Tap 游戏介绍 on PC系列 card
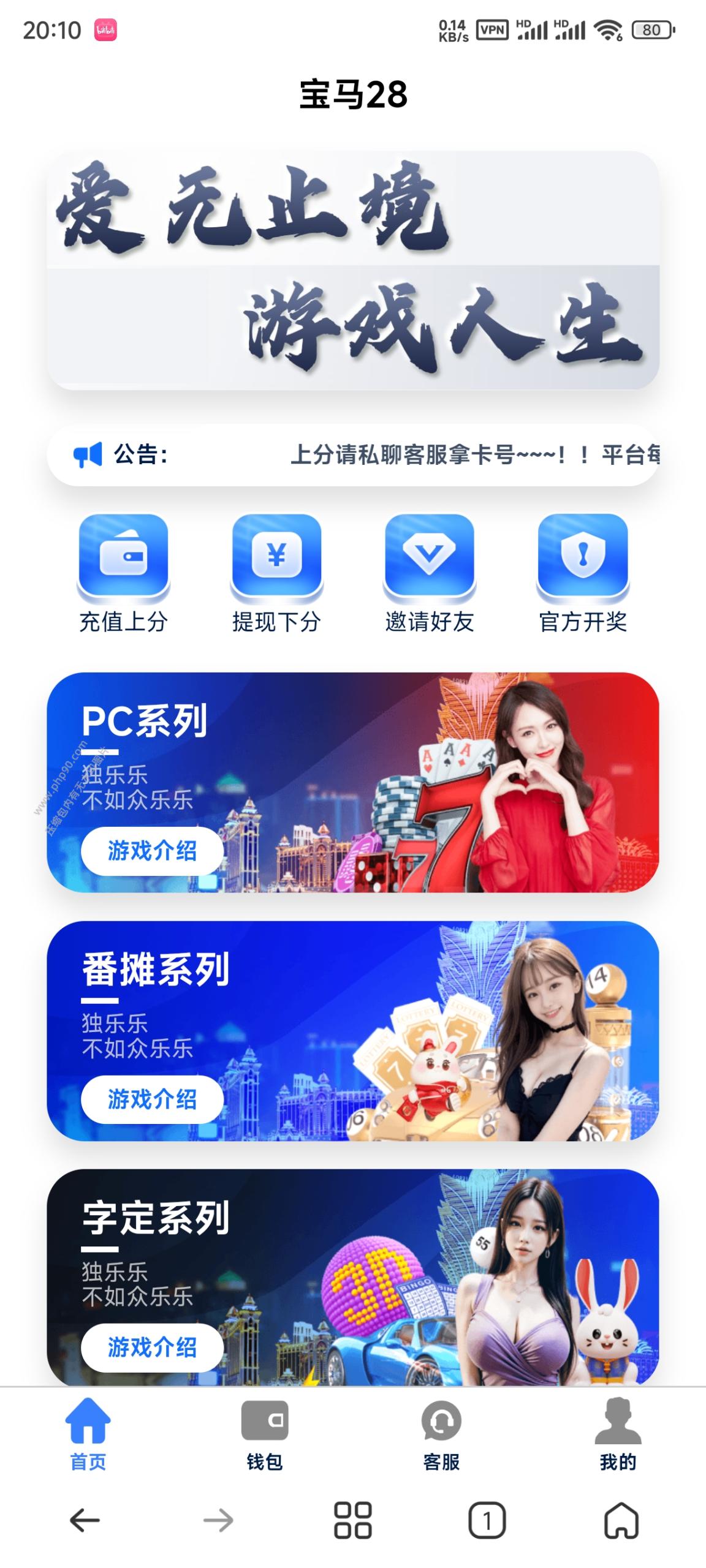Screen dimensions: 706x1568 coord(152,851)
